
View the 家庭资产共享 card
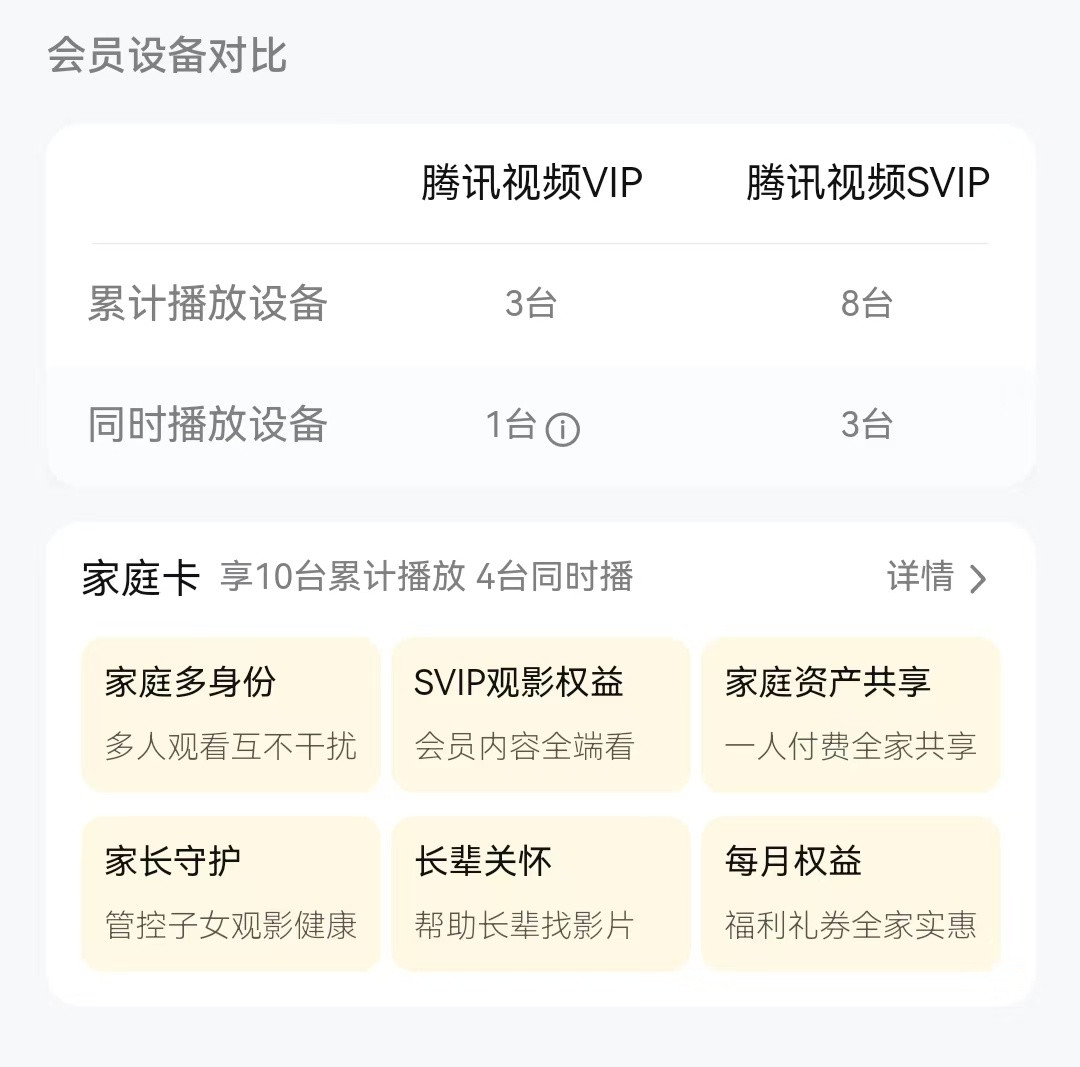click(851, 714)
